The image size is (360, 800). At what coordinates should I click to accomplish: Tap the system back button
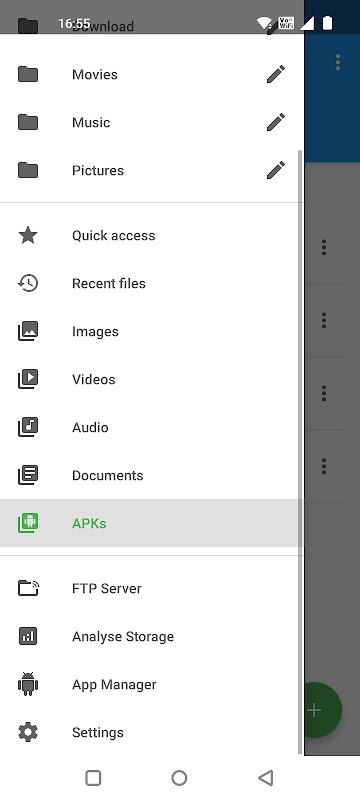click(266, 778)
